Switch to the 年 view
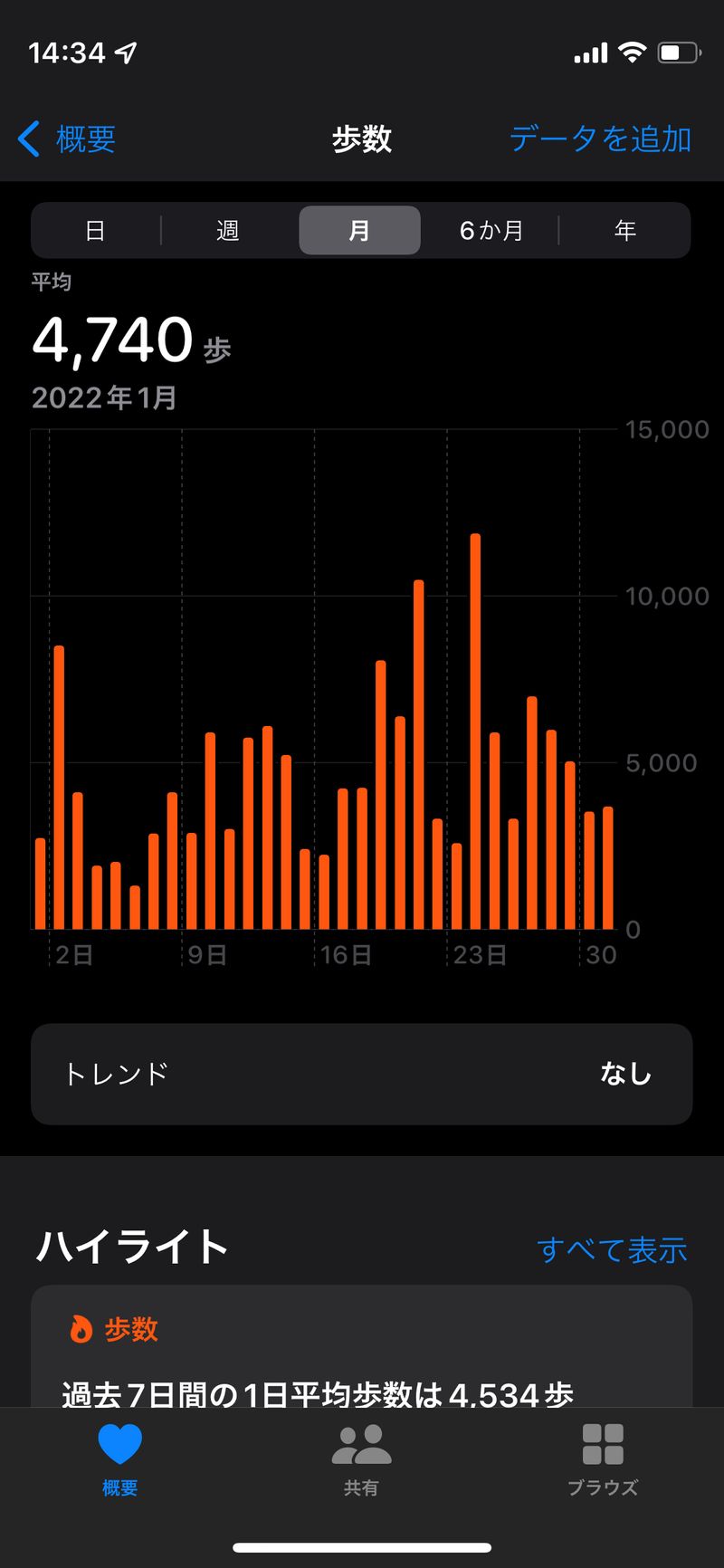 624,231
